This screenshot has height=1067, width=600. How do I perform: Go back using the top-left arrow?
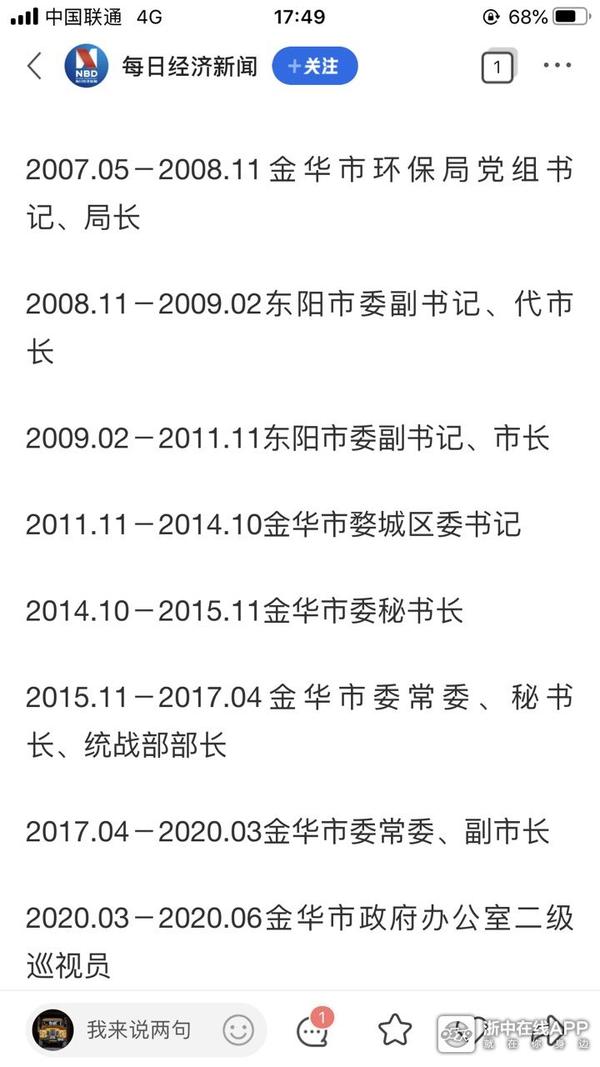(35, 67)
